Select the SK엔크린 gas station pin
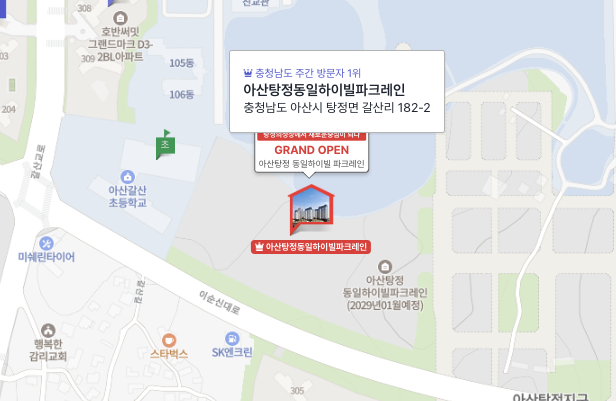Viewport: 616px width, 401px height. tap(232, 339)
